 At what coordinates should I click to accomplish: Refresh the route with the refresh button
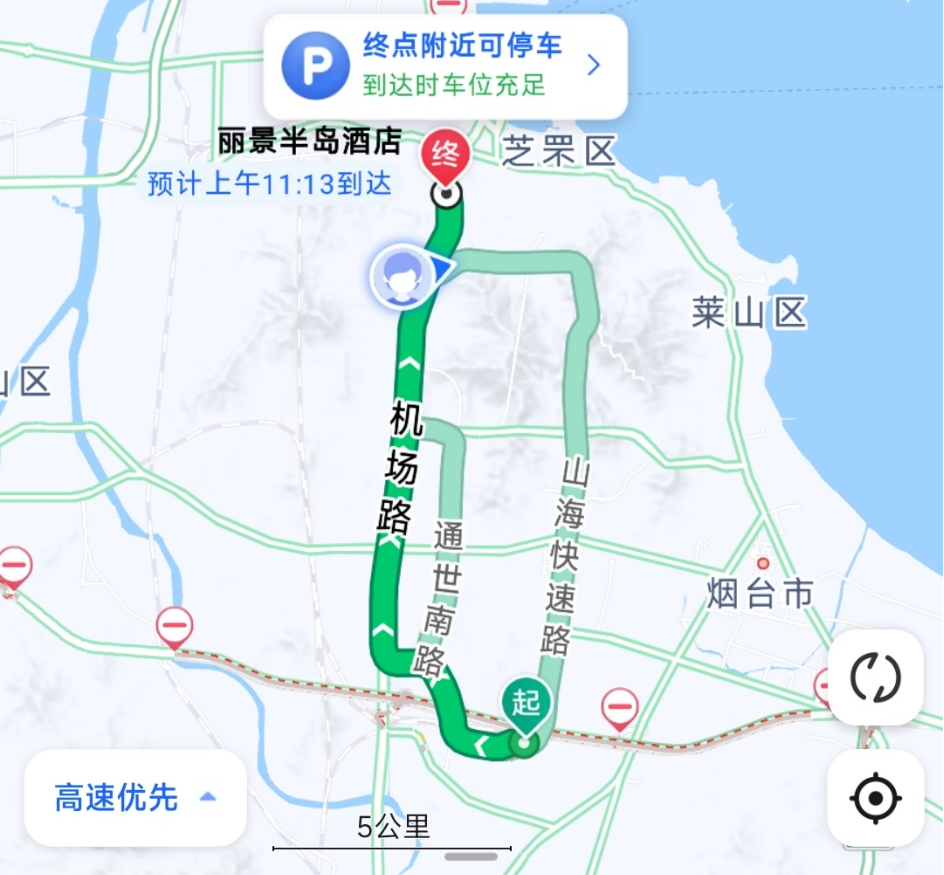875,678
